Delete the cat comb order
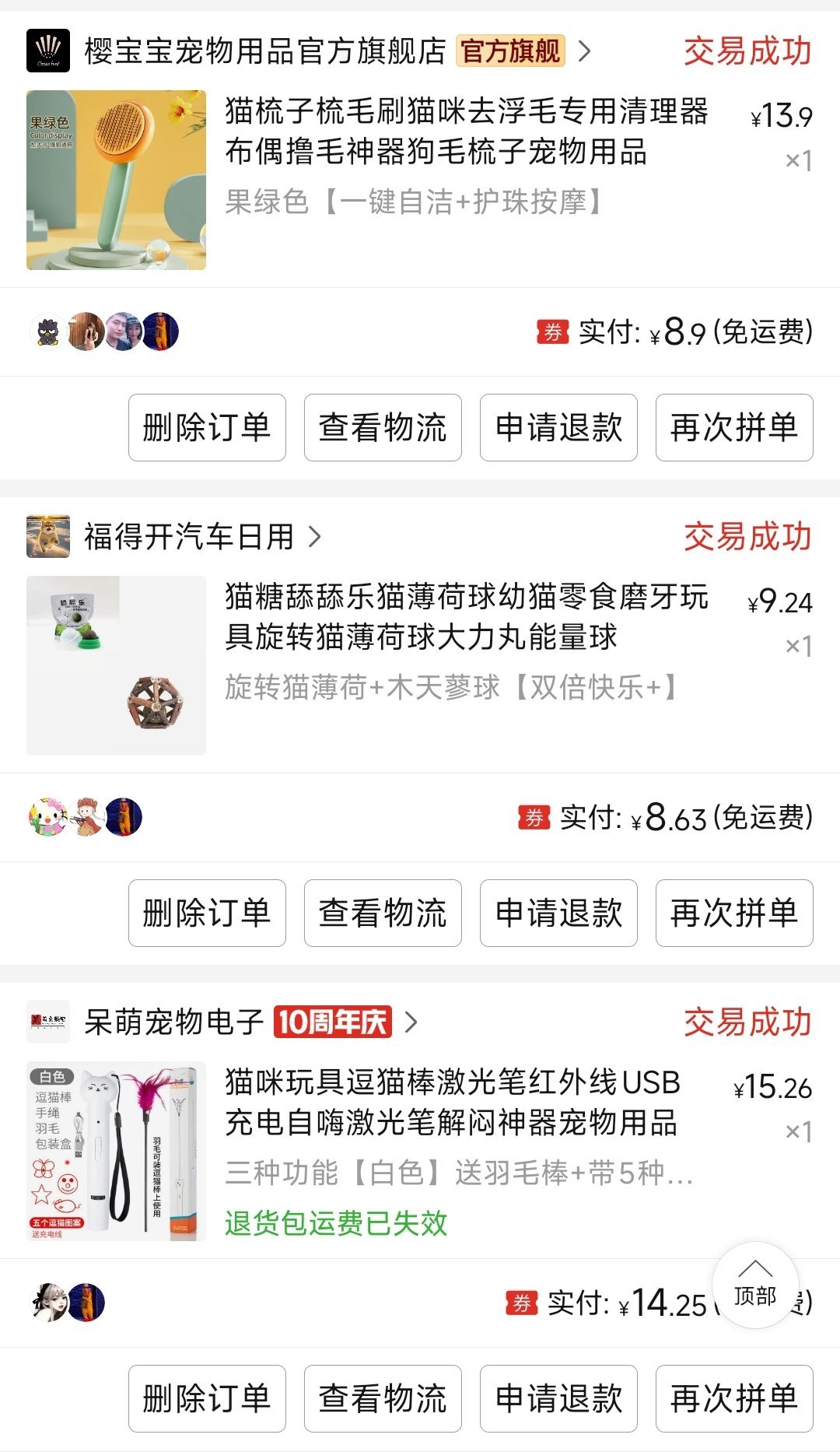Viewport: 840px width, 1452px height. (x=207, y=427)
